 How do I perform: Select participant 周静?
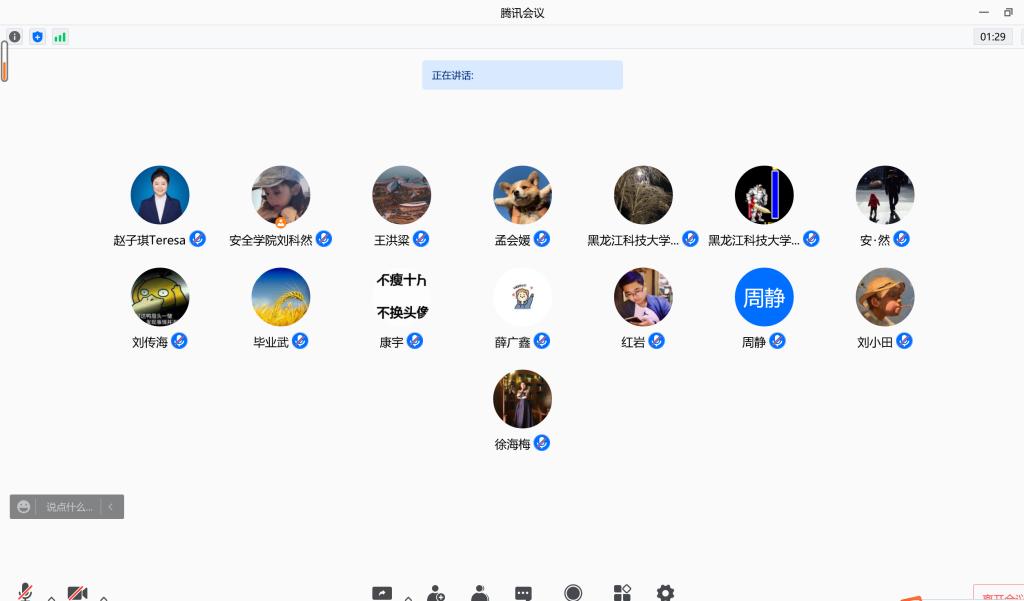pos(764,297)
